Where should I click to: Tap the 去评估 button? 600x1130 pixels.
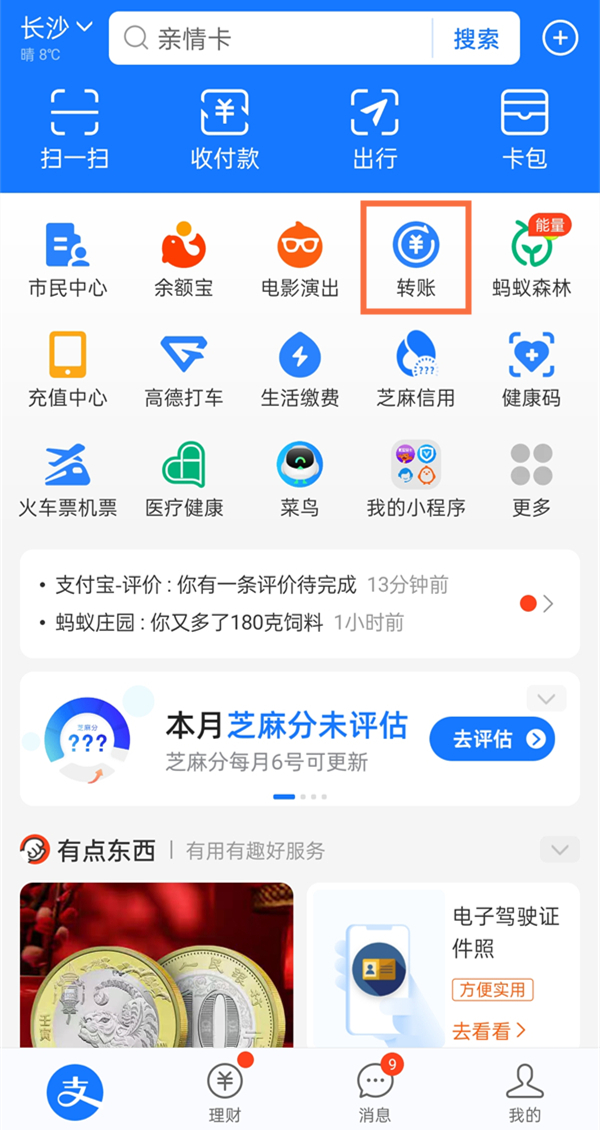pyautogui.click(x=492, y=739)
